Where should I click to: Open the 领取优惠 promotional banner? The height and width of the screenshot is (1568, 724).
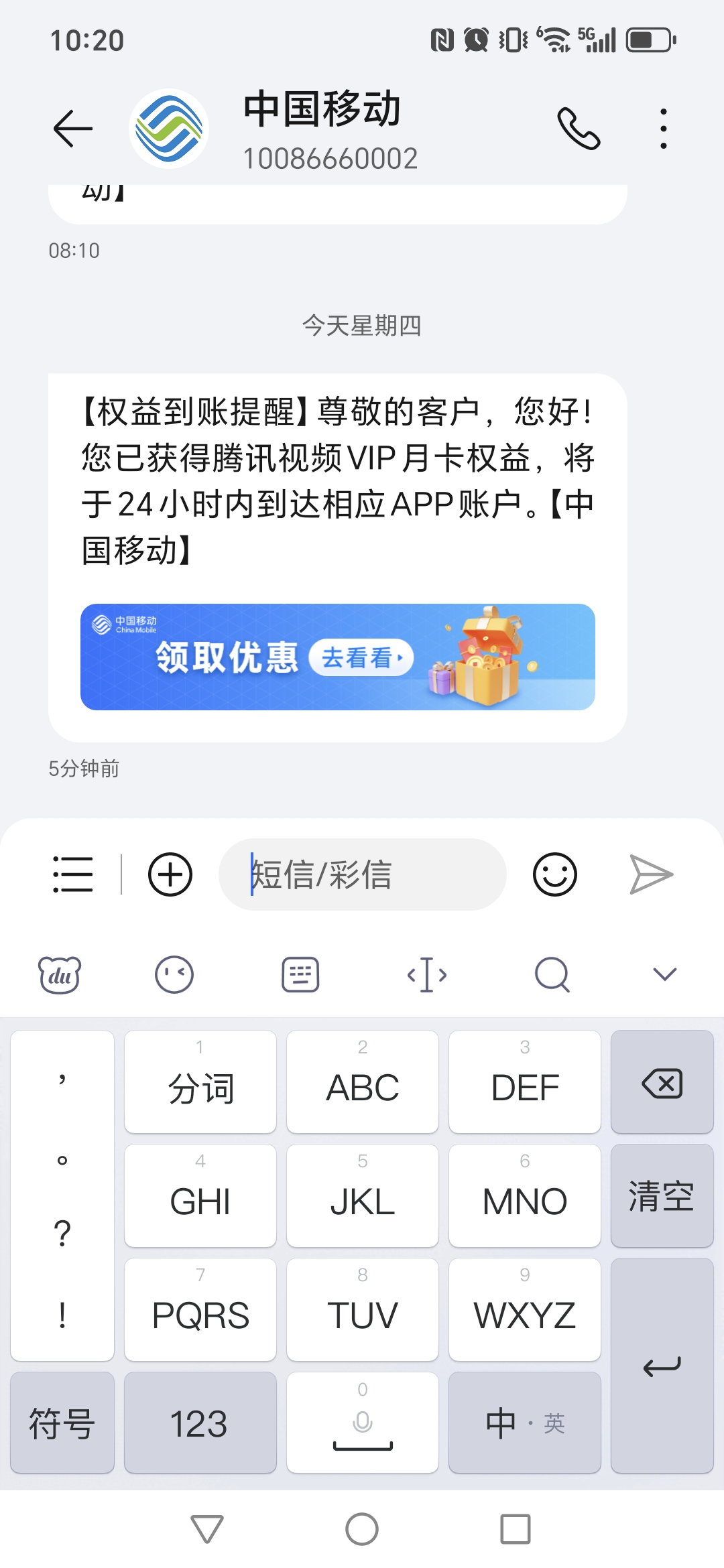tap(337, 657)
